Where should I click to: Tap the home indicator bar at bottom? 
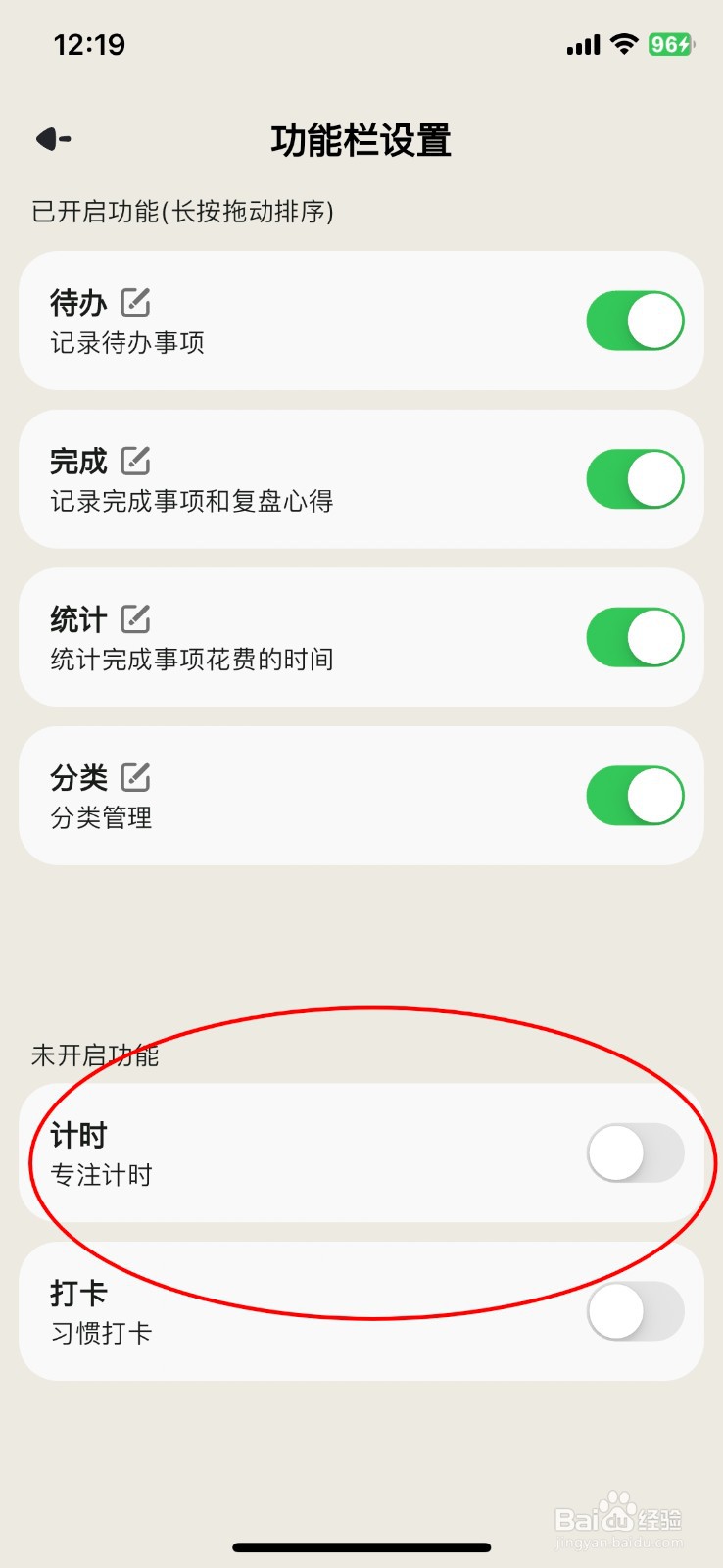[x=361, y=1546]
